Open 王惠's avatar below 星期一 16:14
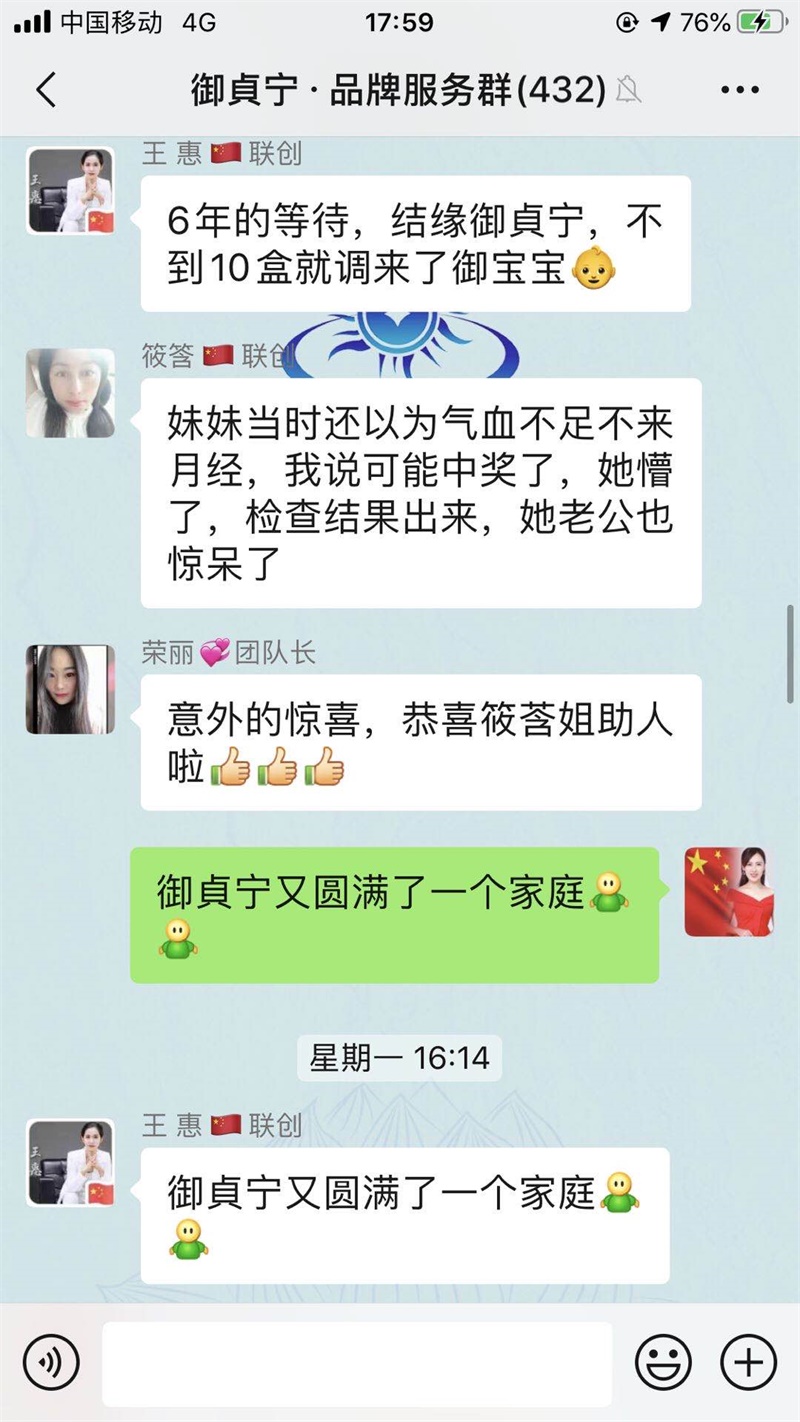800x1422 pixels. [x=70, y=1162]
